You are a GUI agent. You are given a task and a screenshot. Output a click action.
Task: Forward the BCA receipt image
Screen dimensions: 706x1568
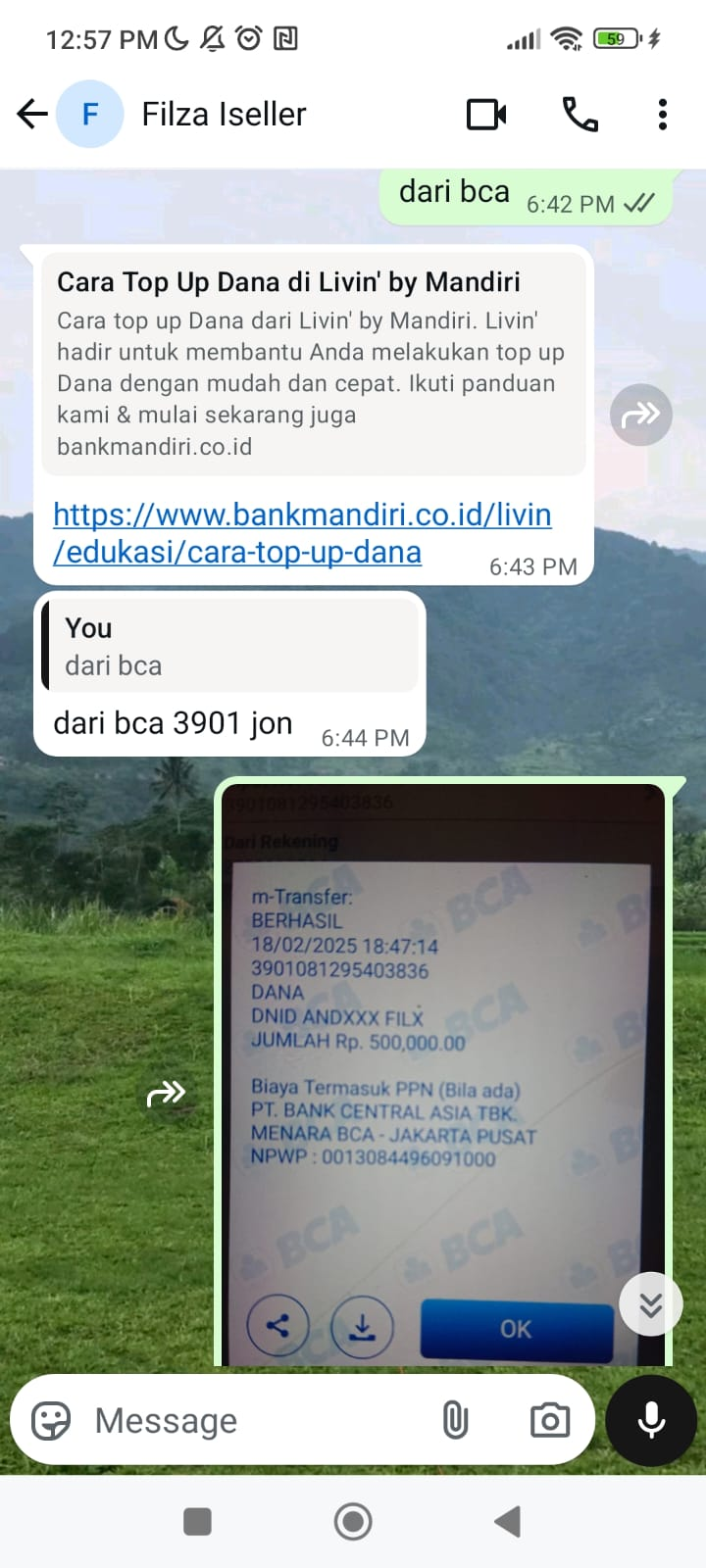(166, 1093)
